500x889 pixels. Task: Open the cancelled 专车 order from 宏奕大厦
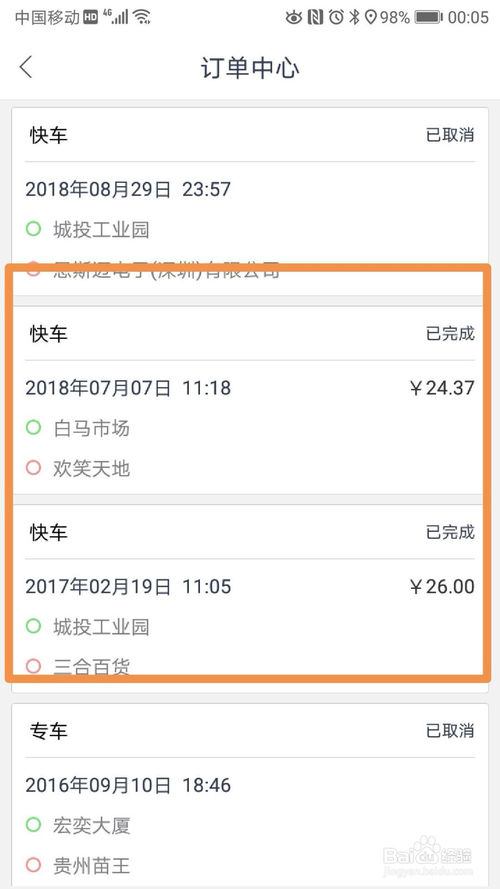(x=250, y=796)
